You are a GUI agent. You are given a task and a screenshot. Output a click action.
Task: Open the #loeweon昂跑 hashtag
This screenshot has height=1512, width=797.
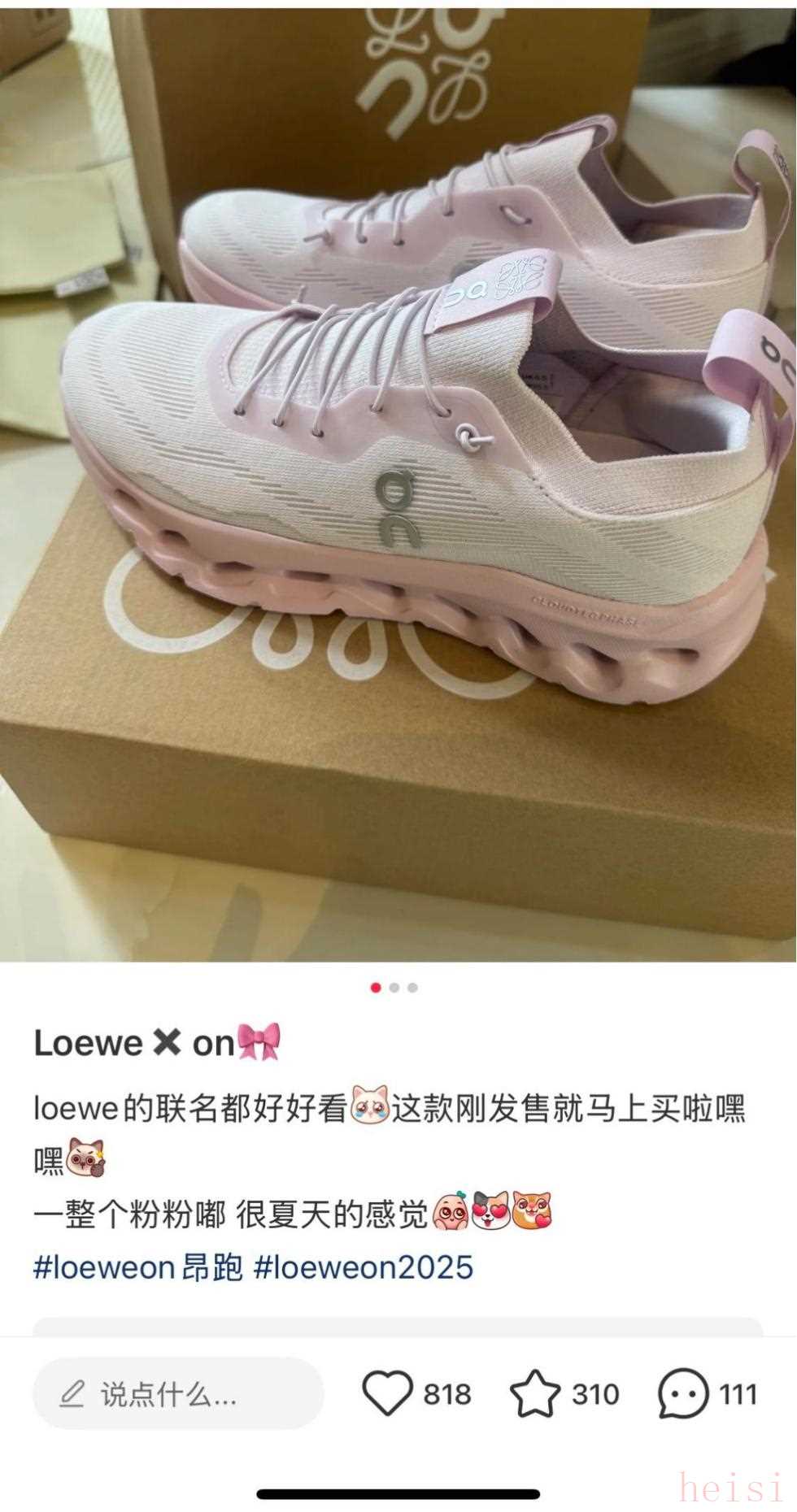(x=138, y=1267)
